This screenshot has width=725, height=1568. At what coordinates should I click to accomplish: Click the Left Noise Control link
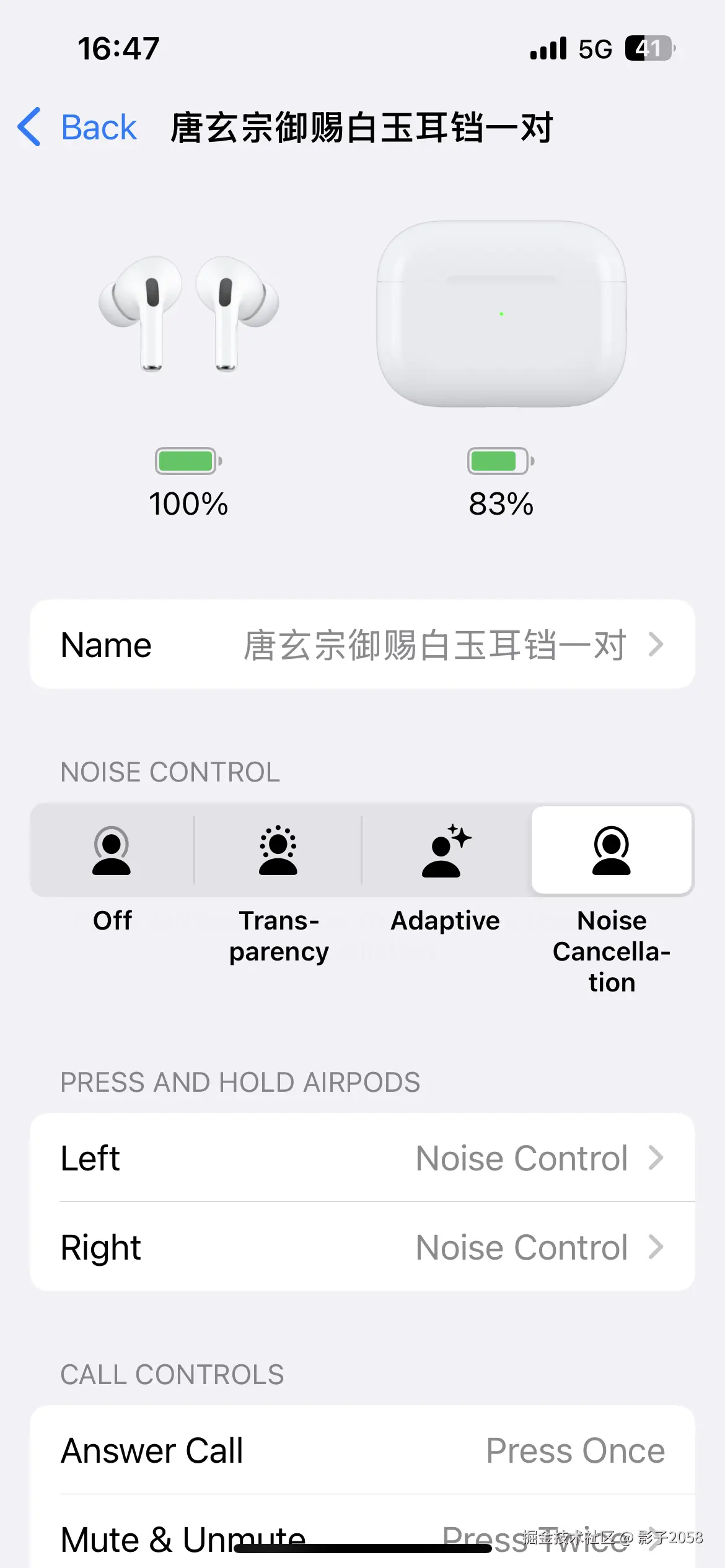point(522,1158)
